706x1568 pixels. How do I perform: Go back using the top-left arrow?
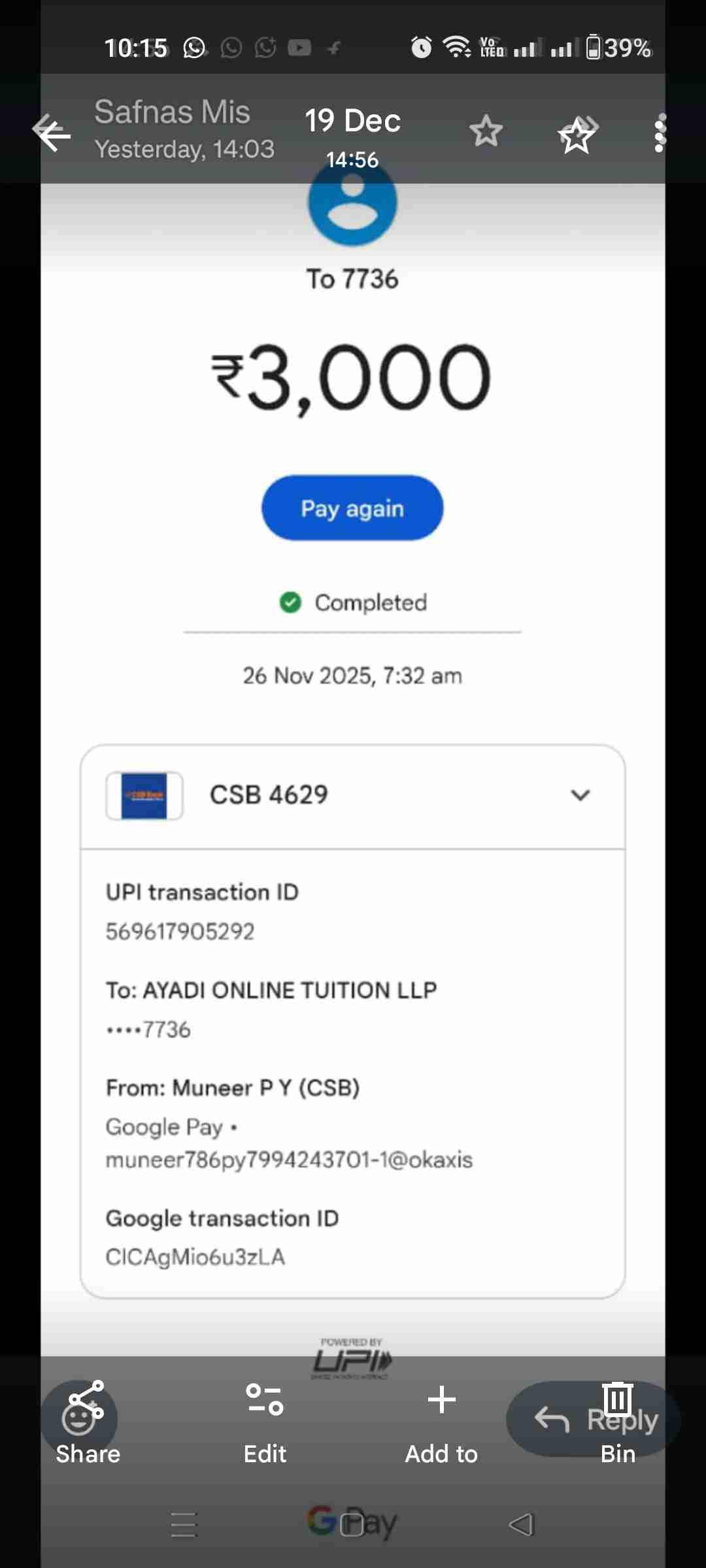(52, 134)
